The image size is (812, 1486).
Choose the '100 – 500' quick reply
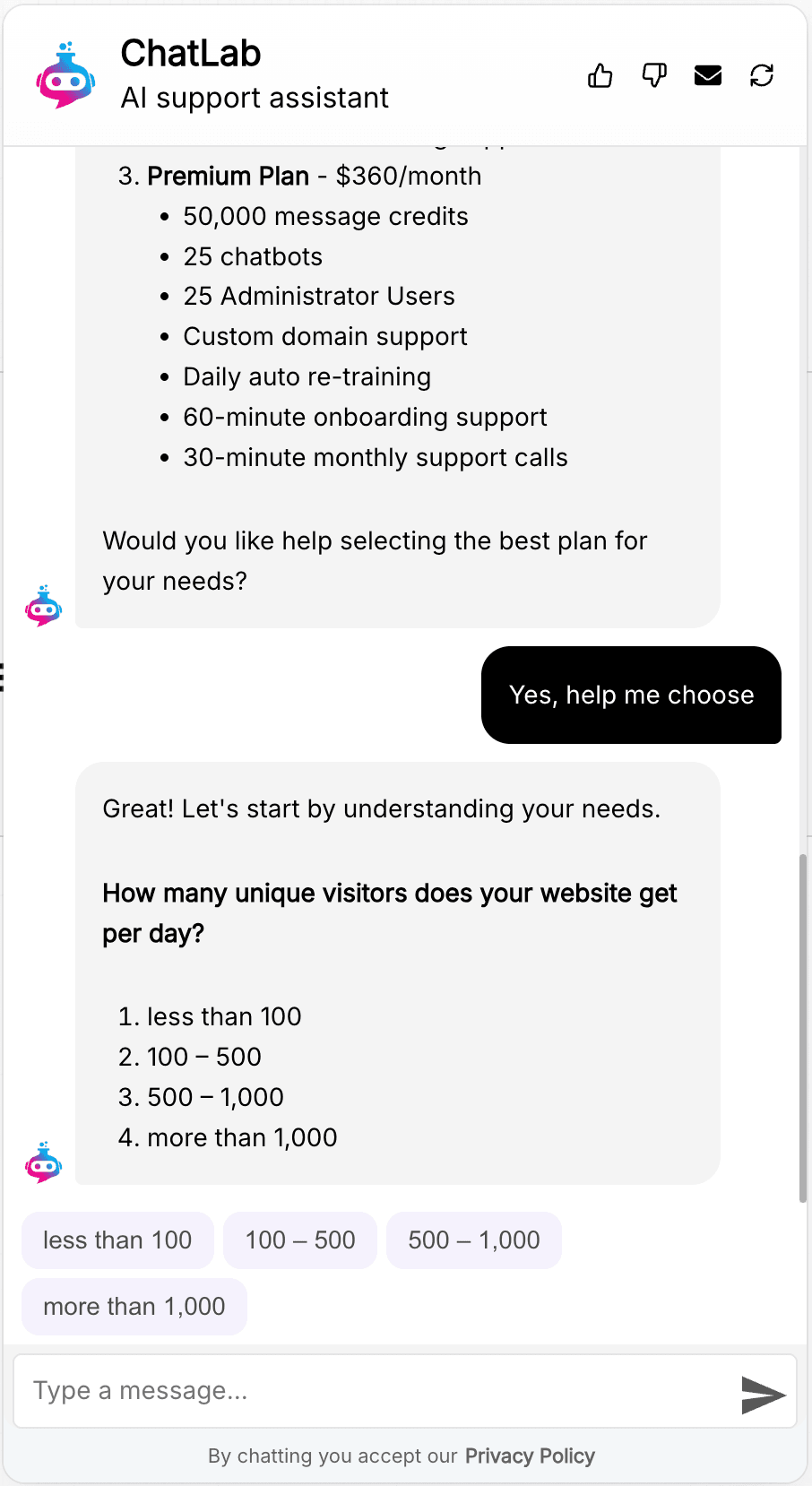tap(300, 1240)
